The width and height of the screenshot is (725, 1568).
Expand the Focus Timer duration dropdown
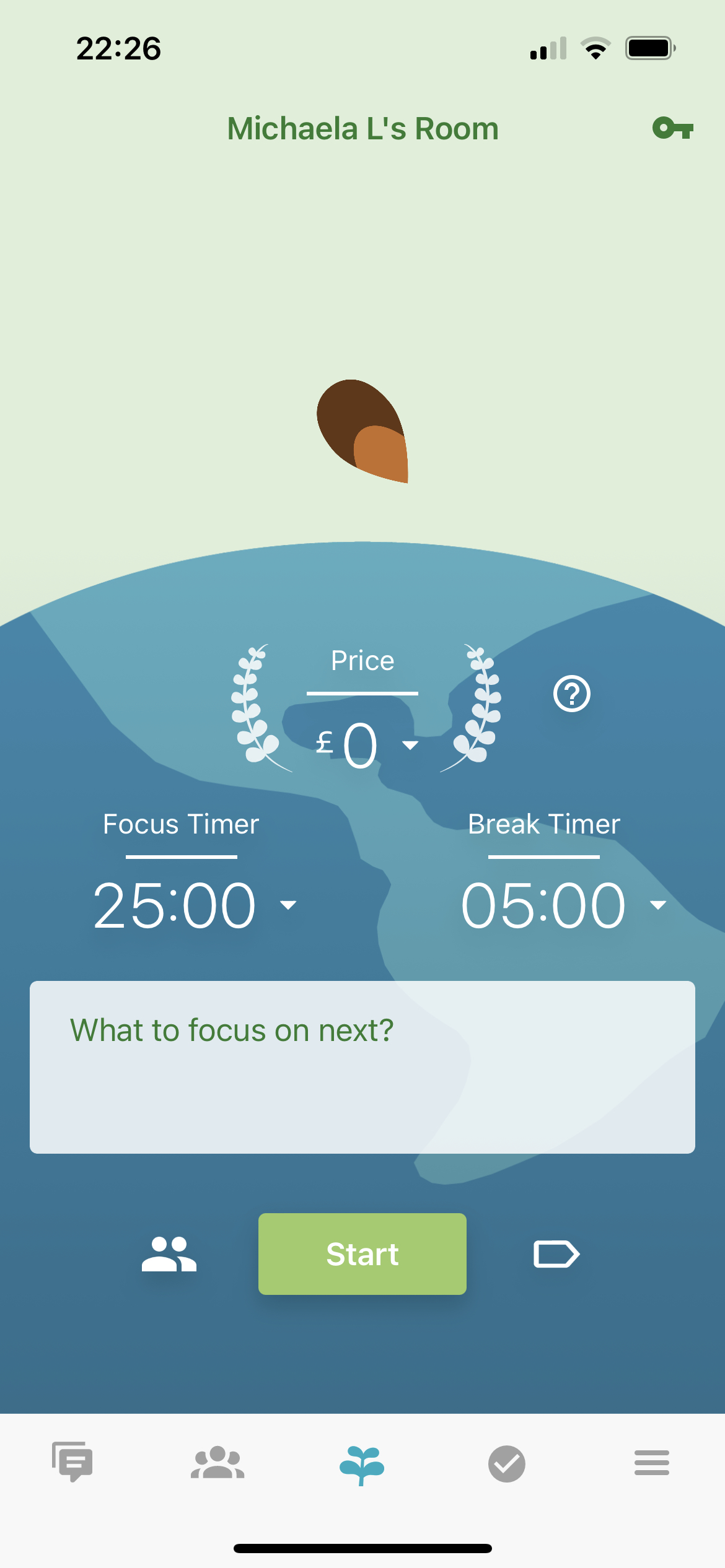pos(287,906)
